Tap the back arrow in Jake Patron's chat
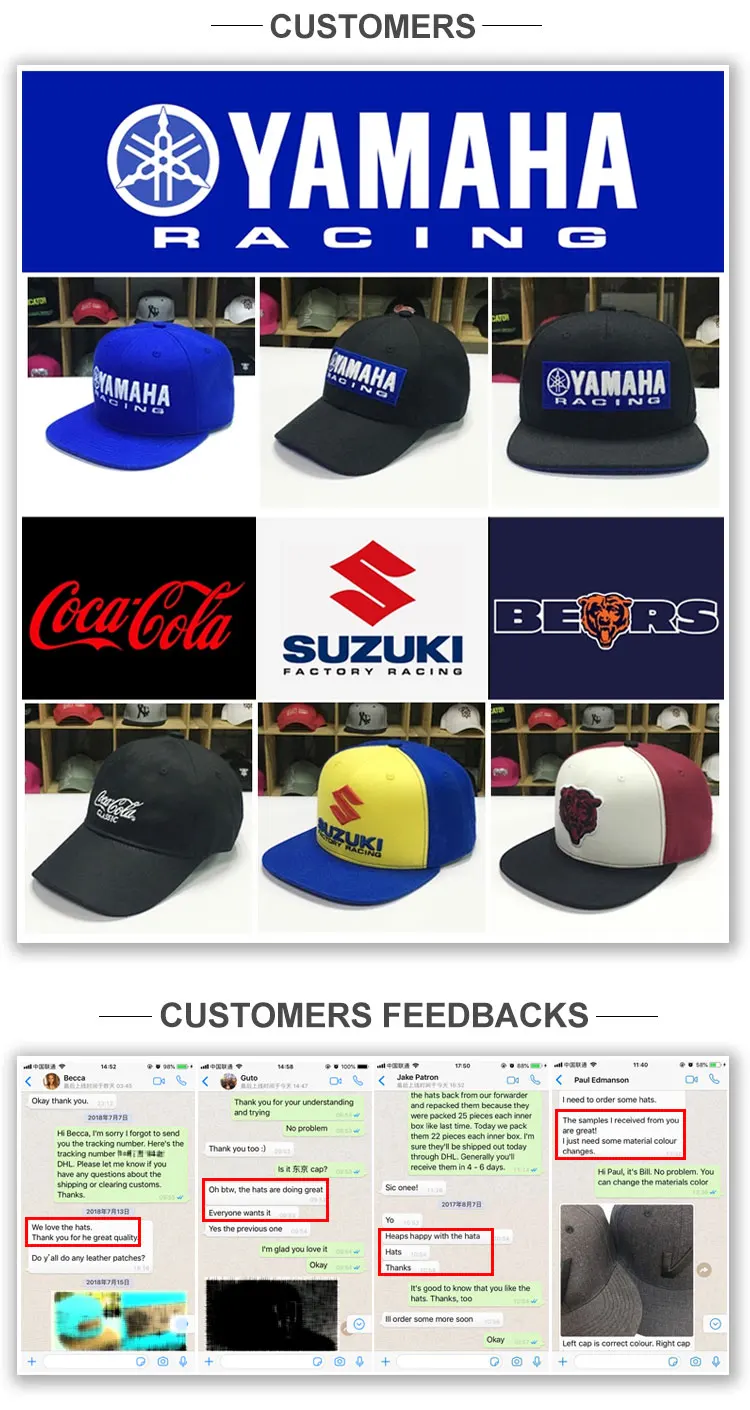The image size is (750, 1410). 382,1080
